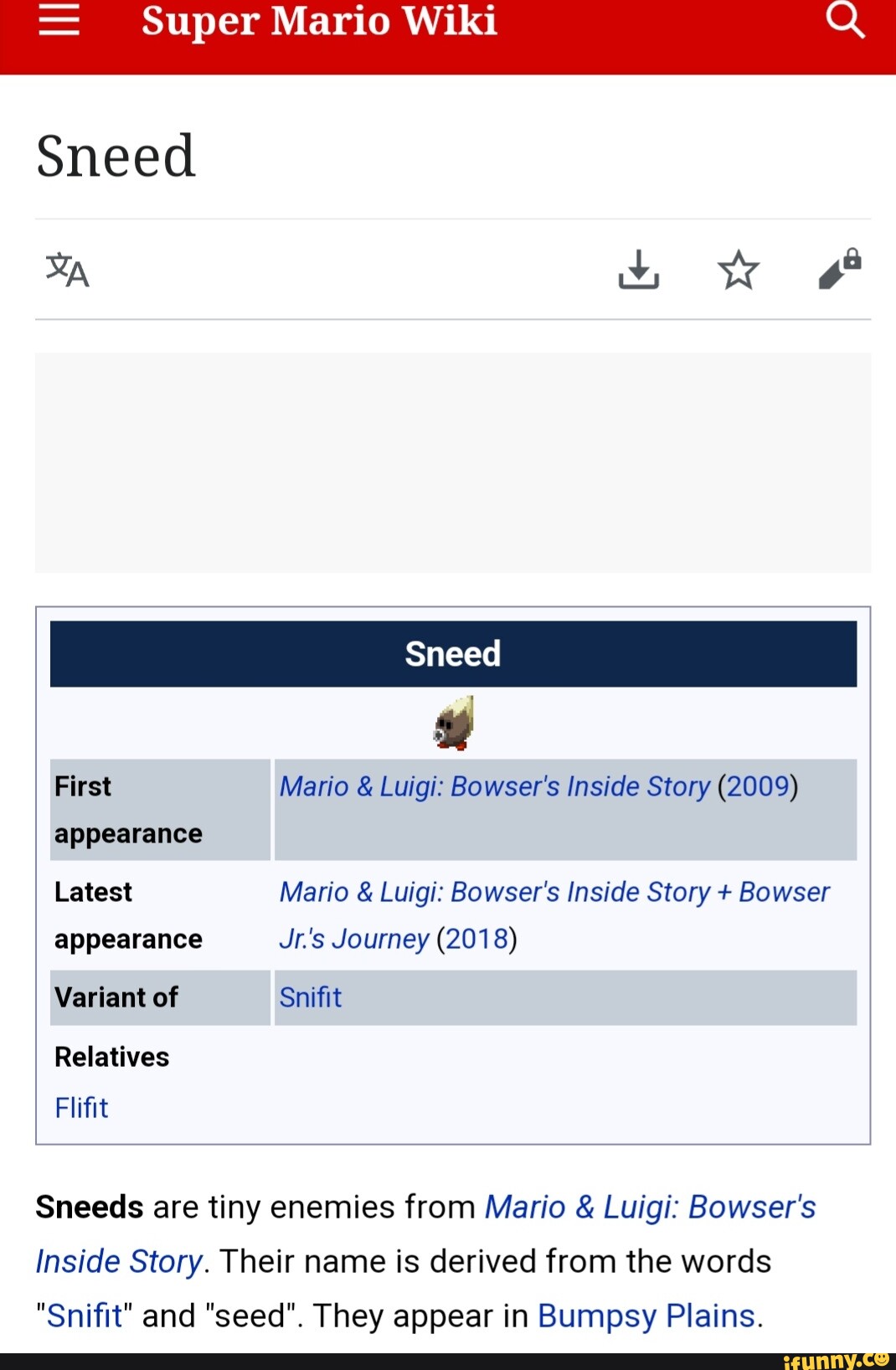Viewport: 896px width, 1370px height.
Task: Download this article for offline reading
Action: pyautogui.click(x=637, y=270)
